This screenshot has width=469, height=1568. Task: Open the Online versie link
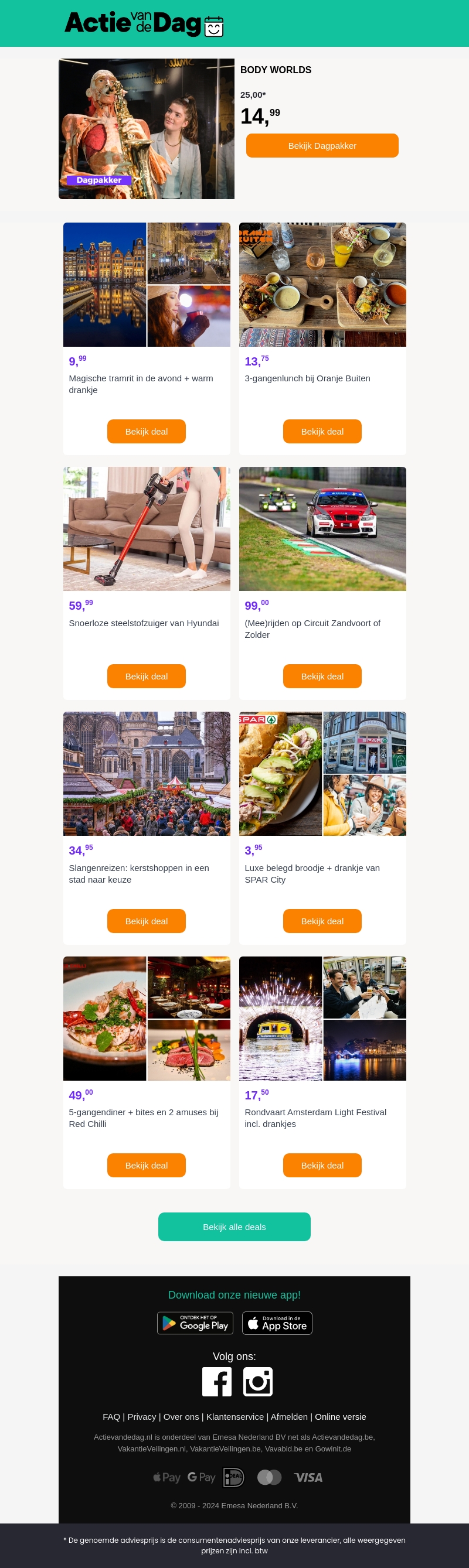[x=341, y=1416]
